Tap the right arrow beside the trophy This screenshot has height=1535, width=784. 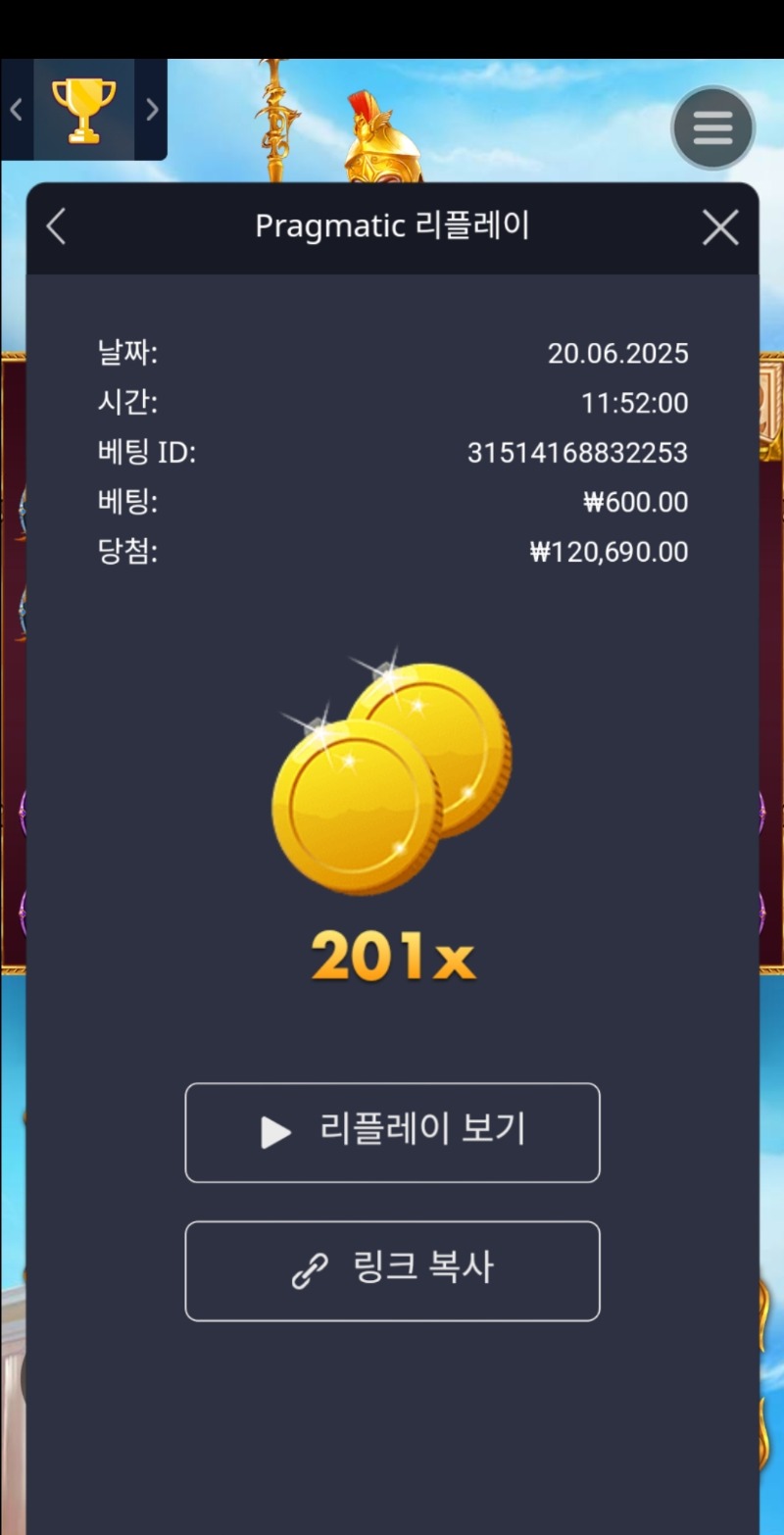(x=152, y=109)
